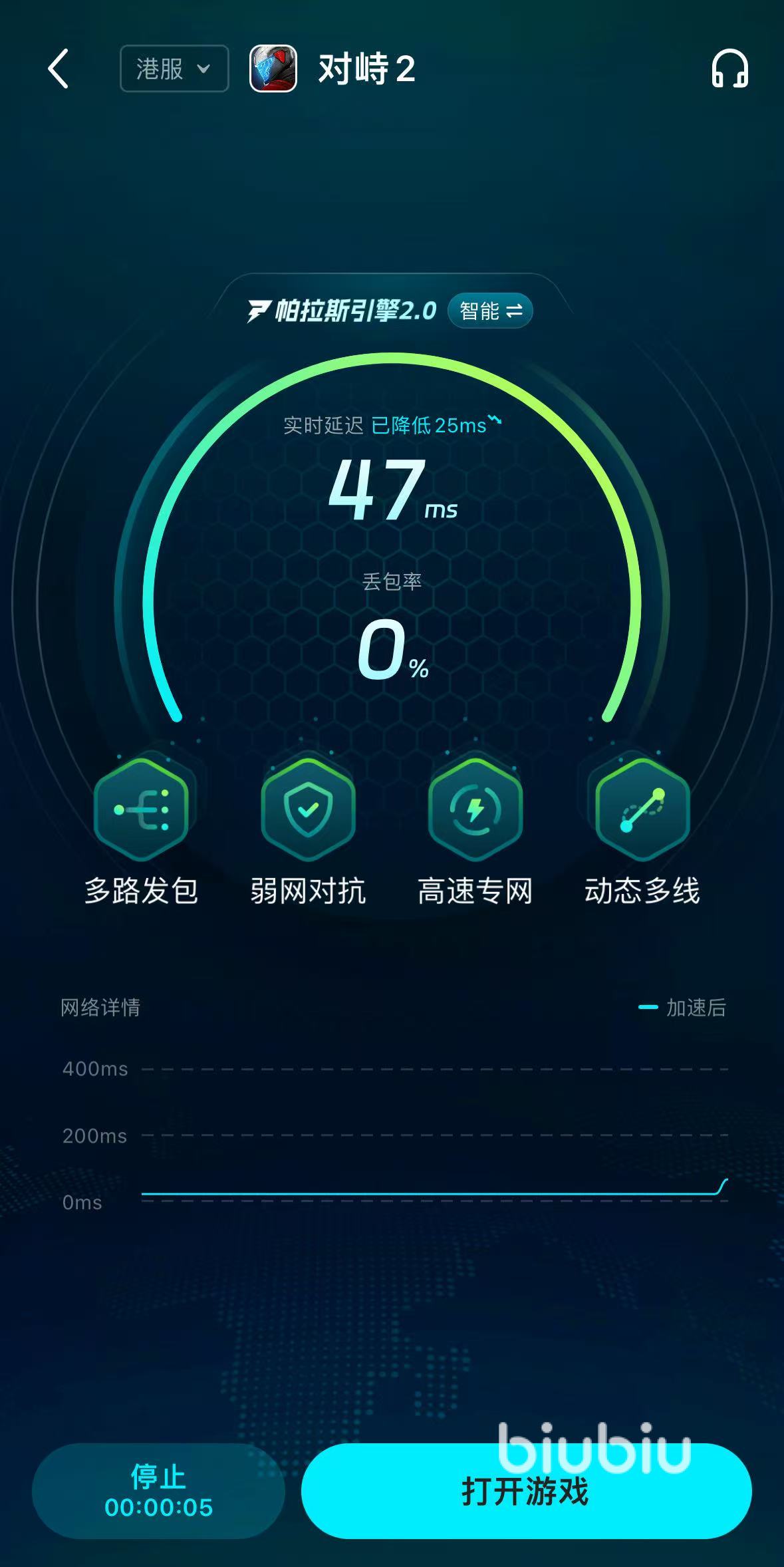Screen dimensions: 784x1567
Task: Go back using the top-left arrow
Action: (59, 69)
